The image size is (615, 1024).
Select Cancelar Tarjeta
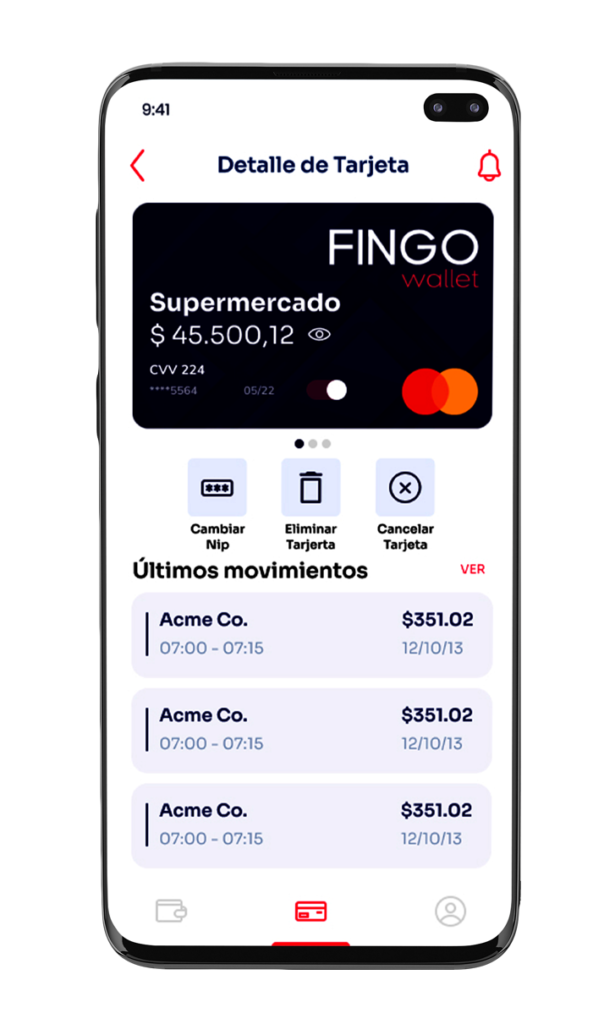(405, 488)
